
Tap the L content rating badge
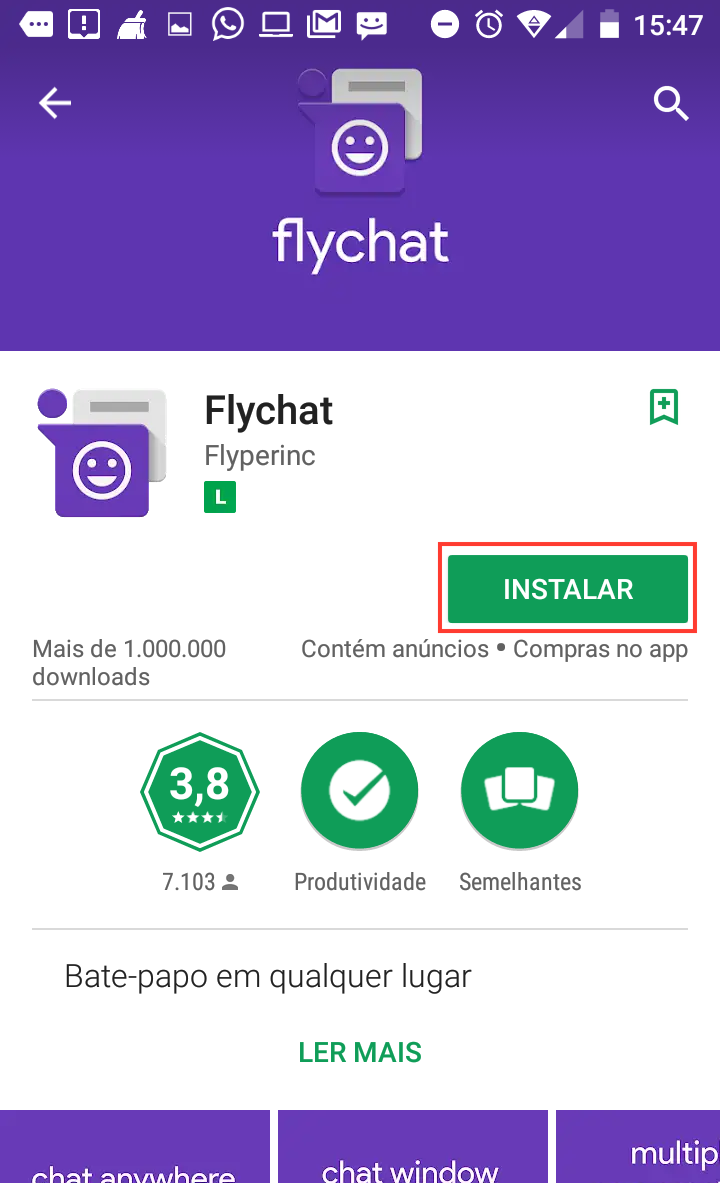click(220, 497)
